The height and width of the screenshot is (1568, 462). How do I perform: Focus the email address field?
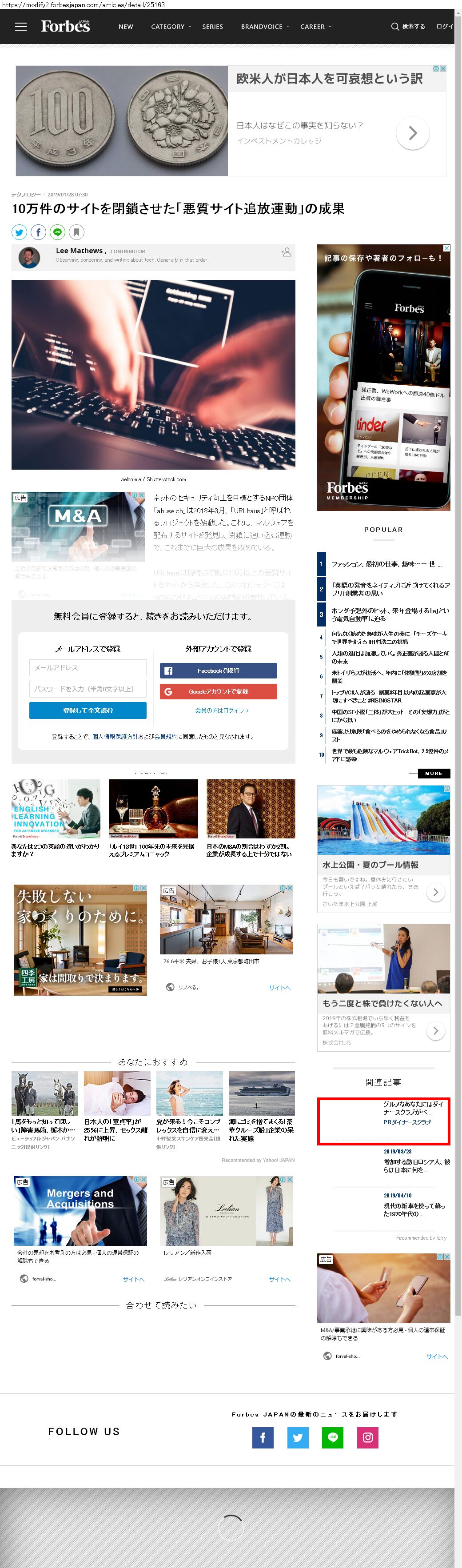88,668
